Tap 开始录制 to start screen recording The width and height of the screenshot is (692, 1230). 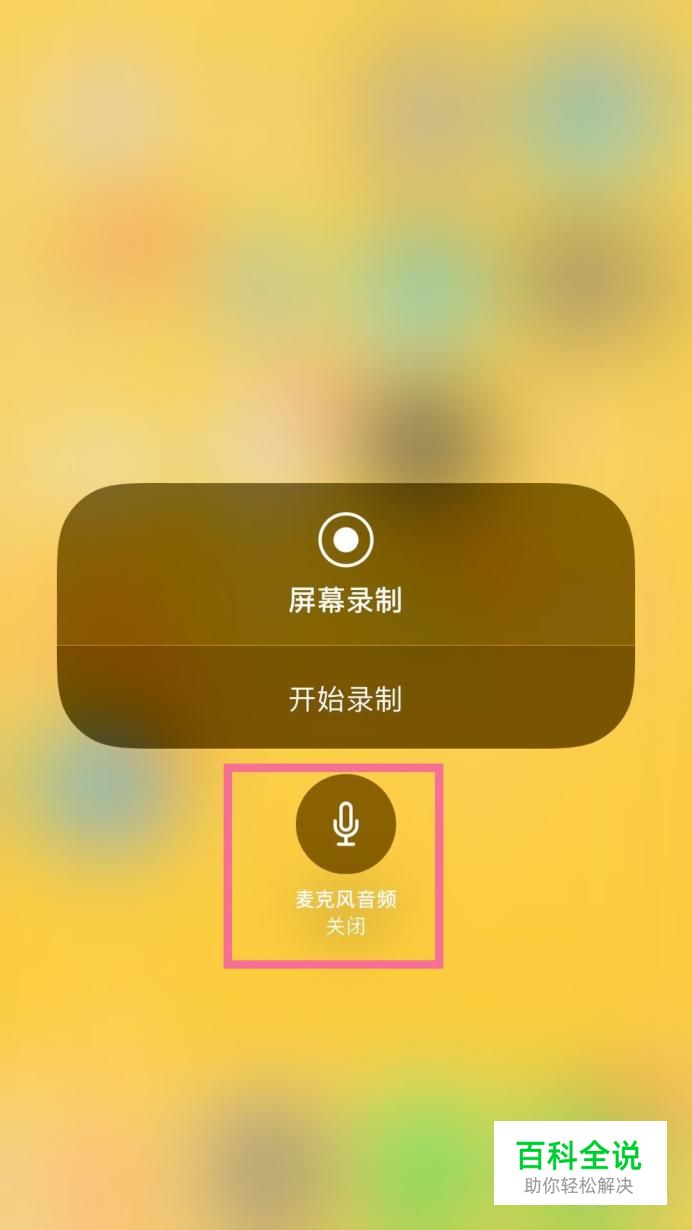point(346,698)
